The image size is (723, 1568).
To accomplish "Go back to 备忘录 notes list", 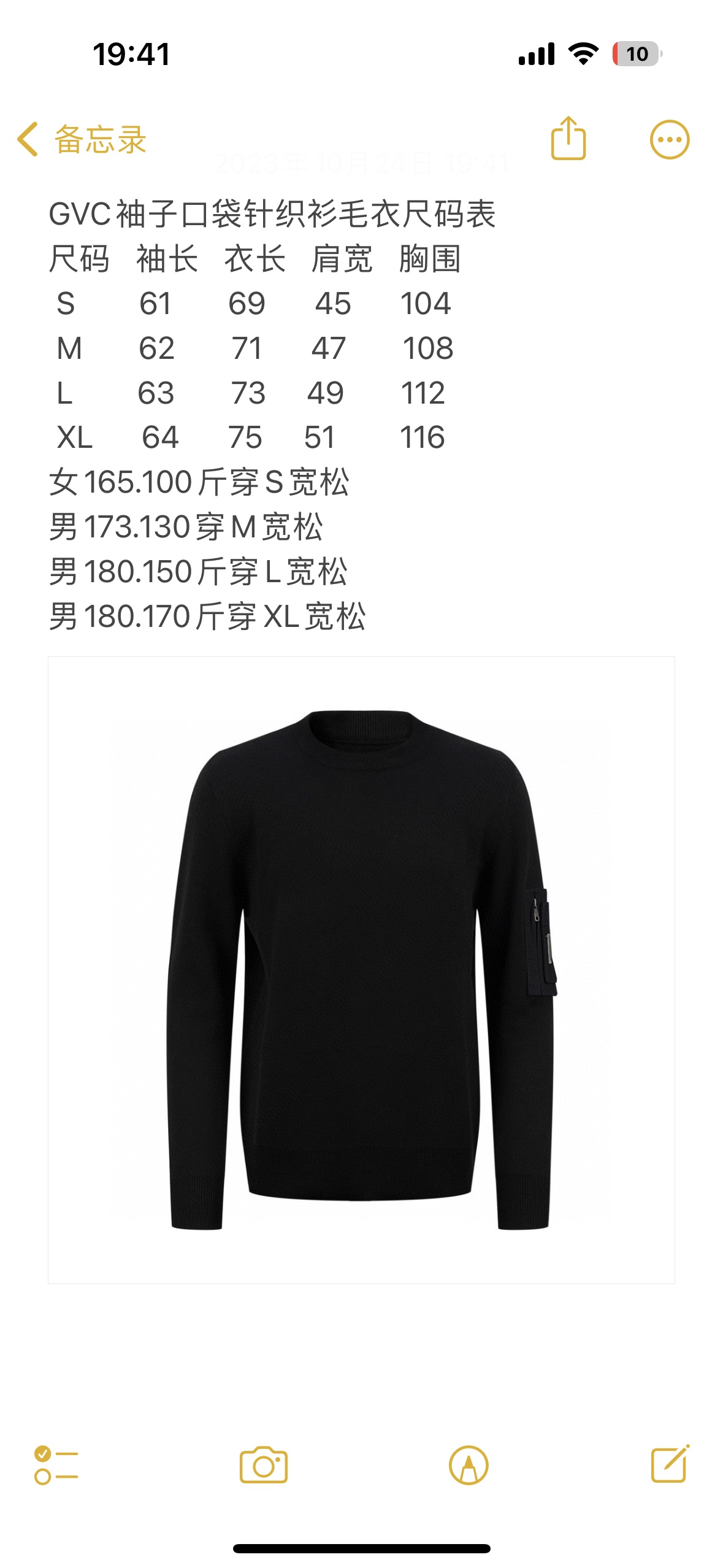I will pos(82,139).
